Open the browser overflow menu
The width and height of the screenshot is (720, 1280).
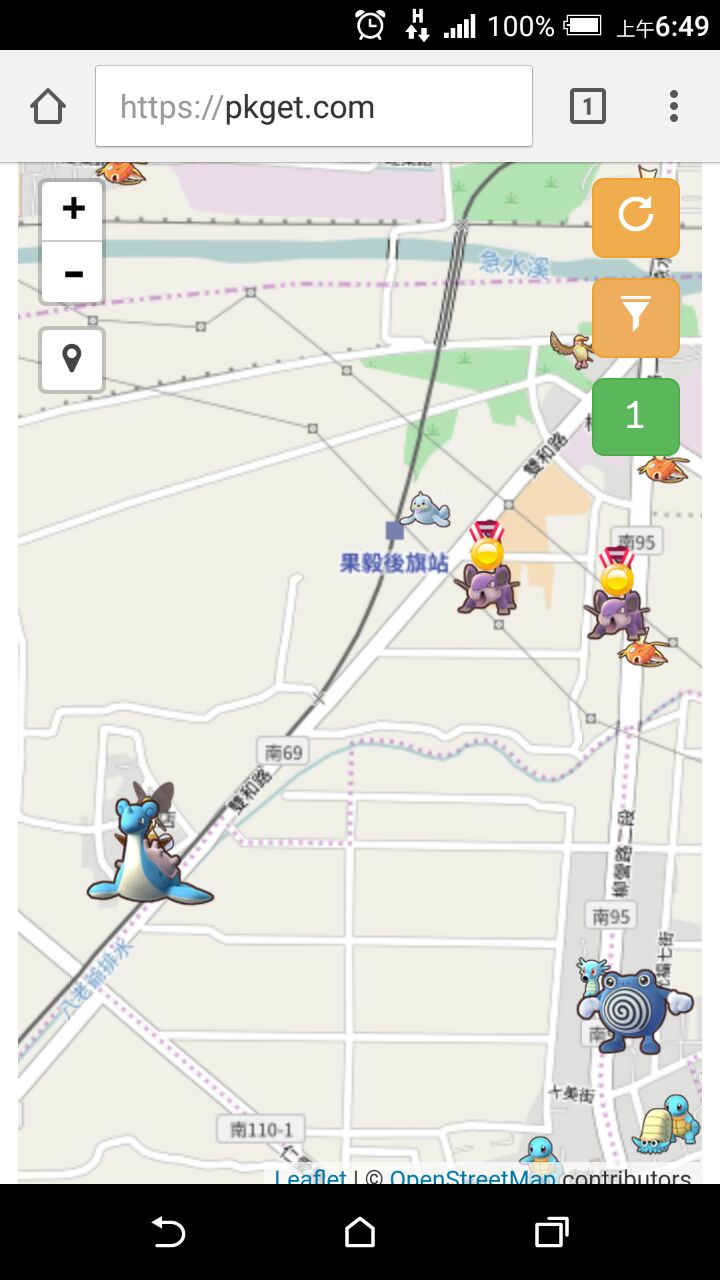tap(674, 106)
